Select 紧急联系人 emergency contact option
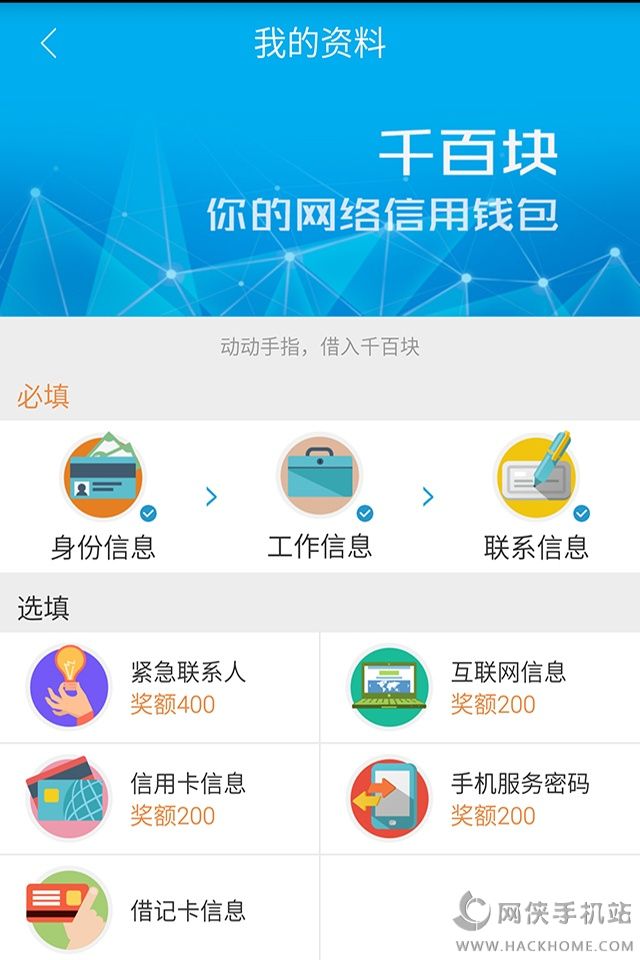This screenshot has width=640, height=960. coord(160,688)
